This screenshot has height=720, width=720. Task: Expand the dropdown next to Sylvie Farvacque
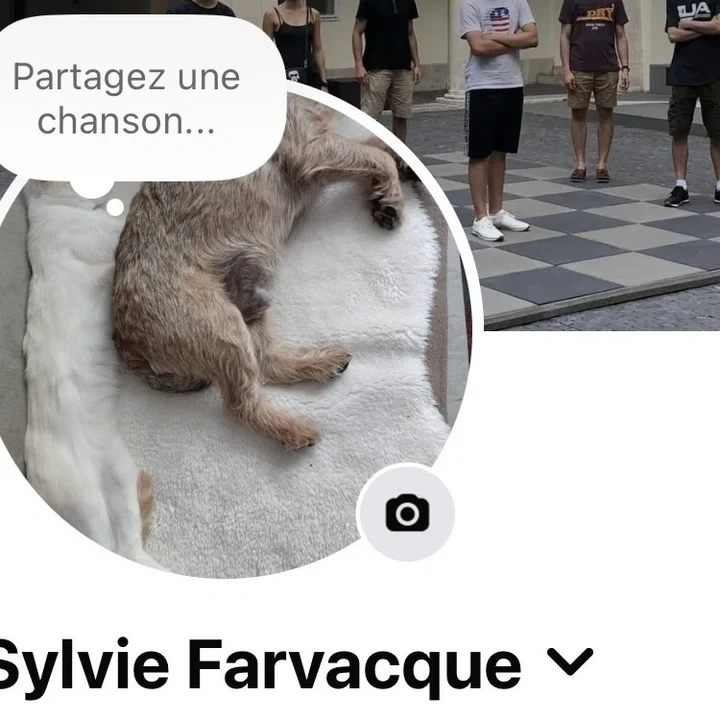coord(571,661)
